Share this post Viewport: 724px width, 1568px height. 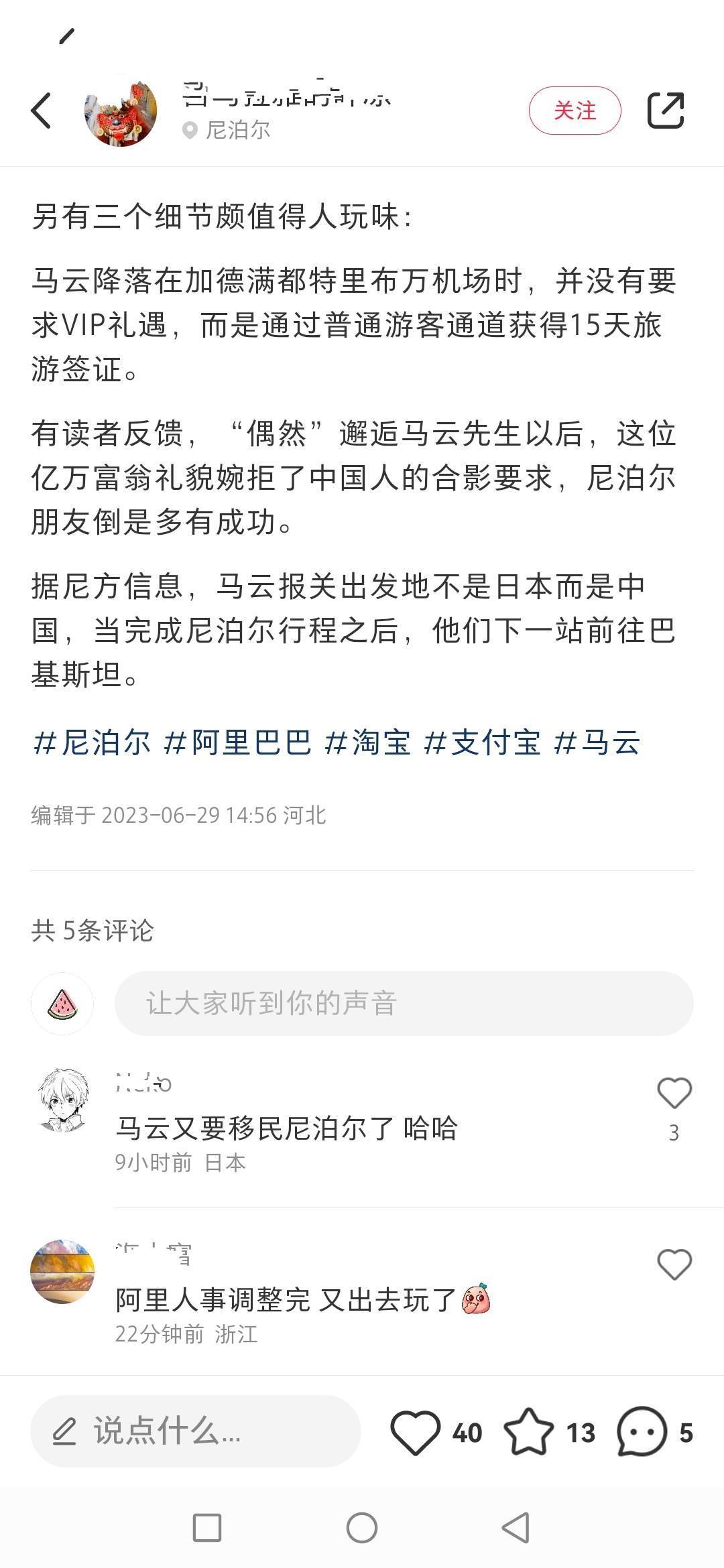coord(665,111)
